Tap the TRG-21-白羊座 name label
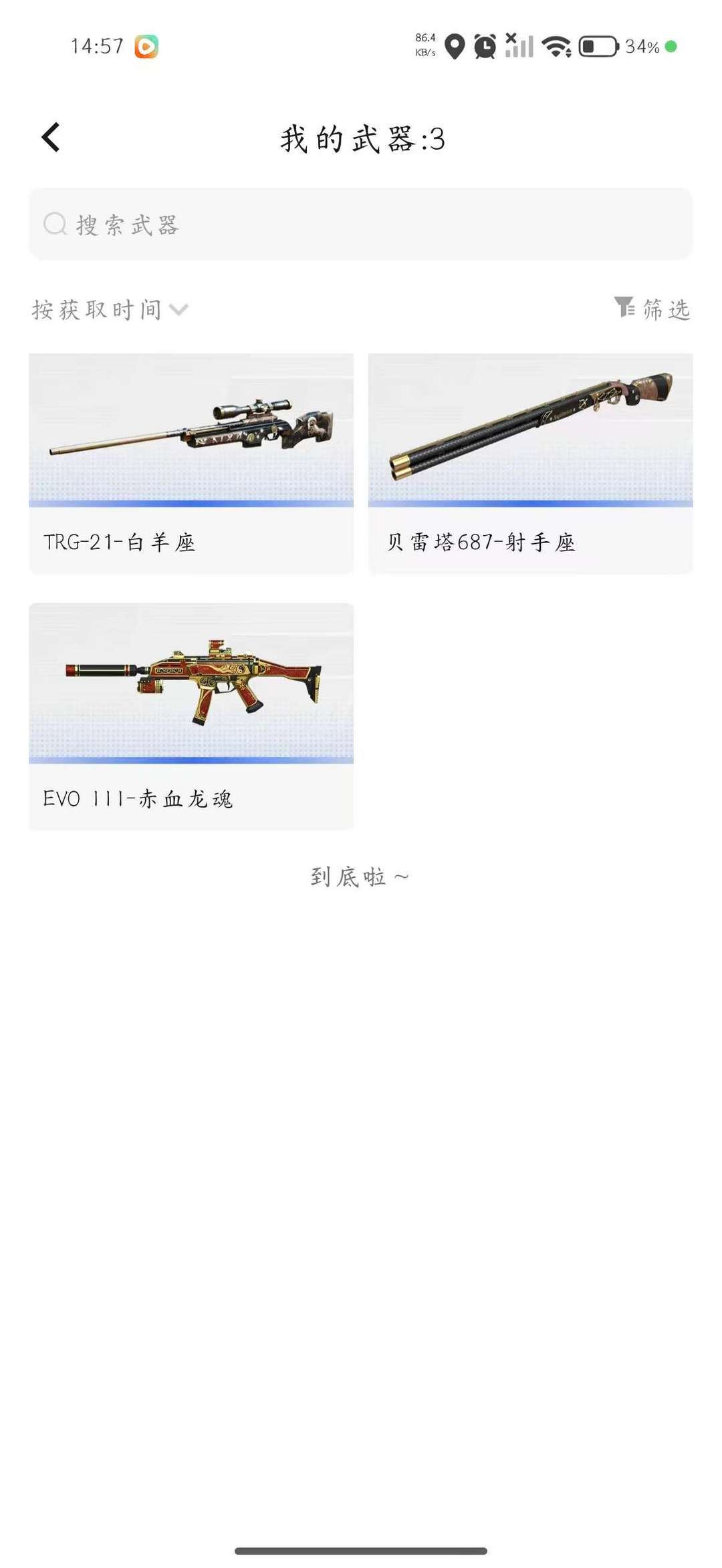The image size is (722, 1568). coord(120,542)
